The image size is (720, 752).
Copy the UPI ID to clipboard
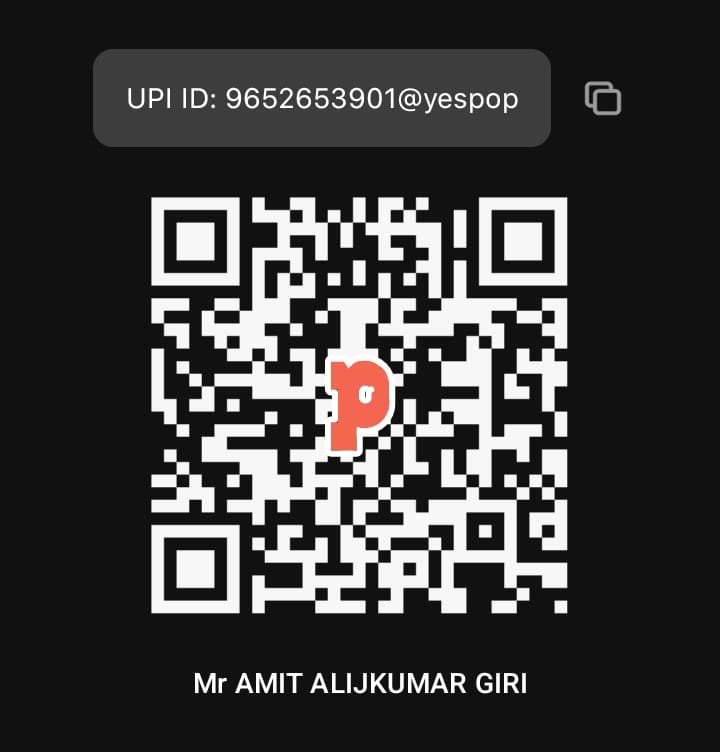[x=603, y=98]
